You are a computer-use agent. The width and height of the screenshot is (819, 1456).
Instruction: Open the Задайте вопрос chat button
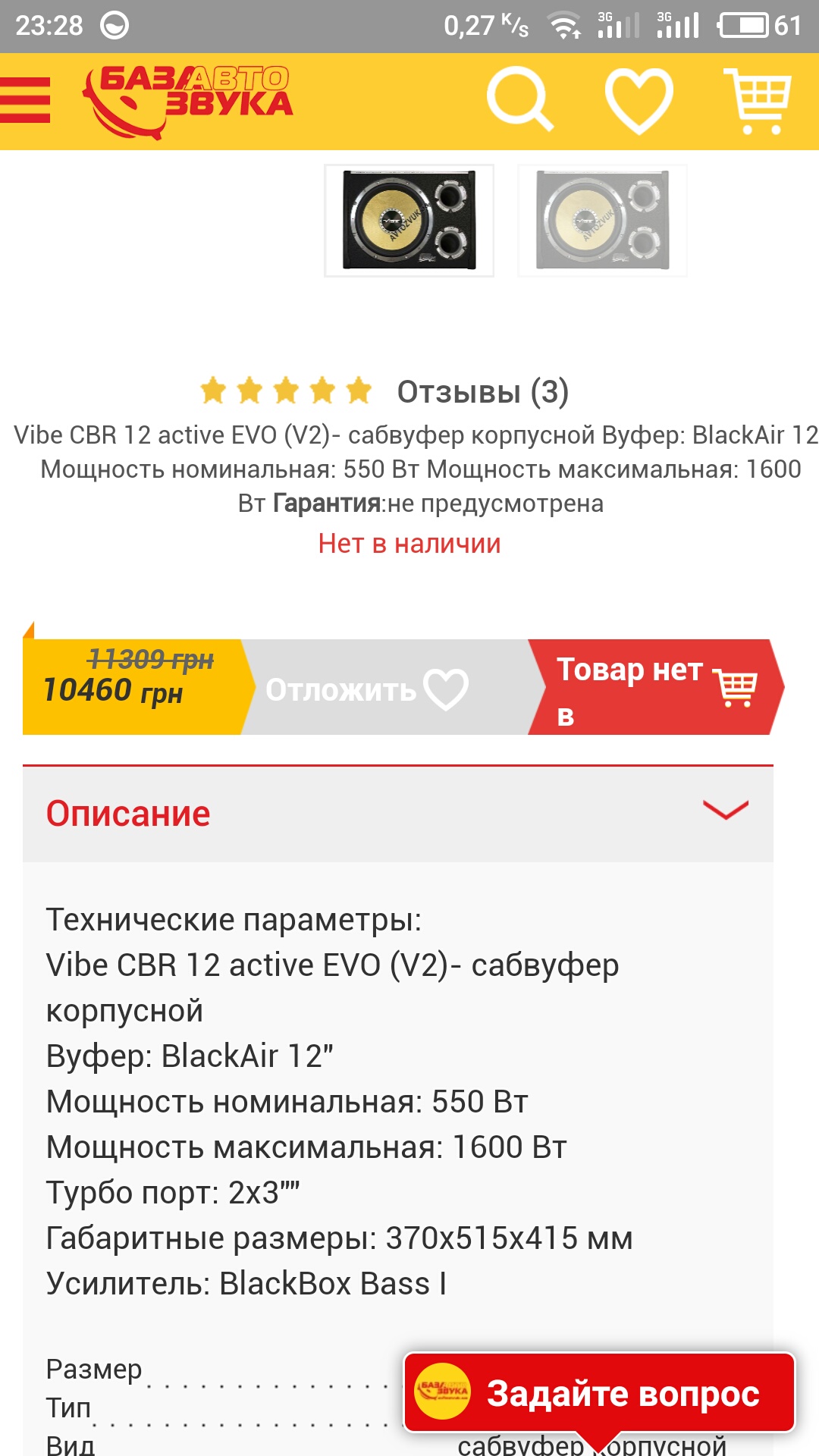(x=599, y=1393)
